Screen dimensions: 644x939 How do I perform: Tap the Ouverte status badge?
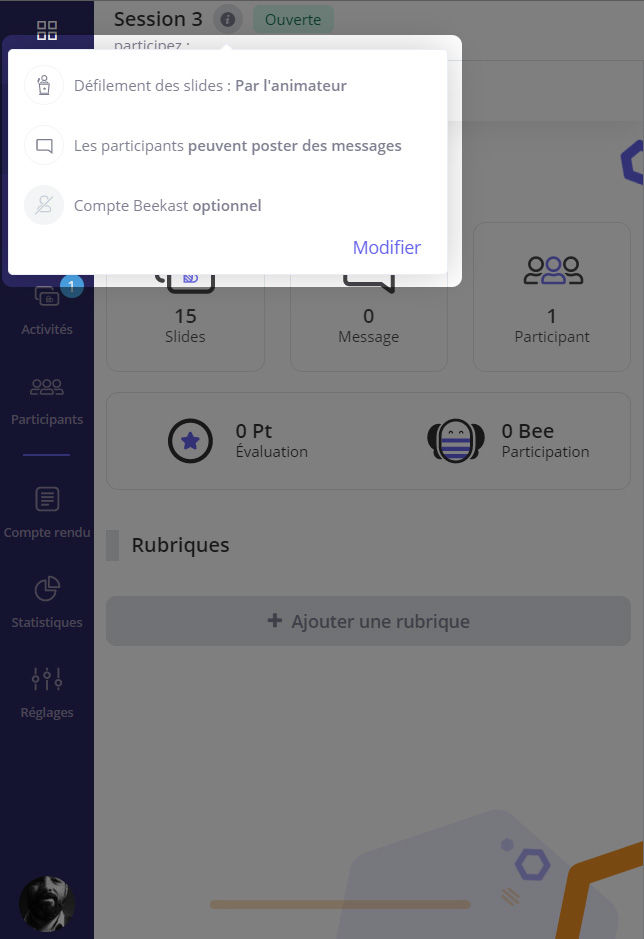pos(293,19)
